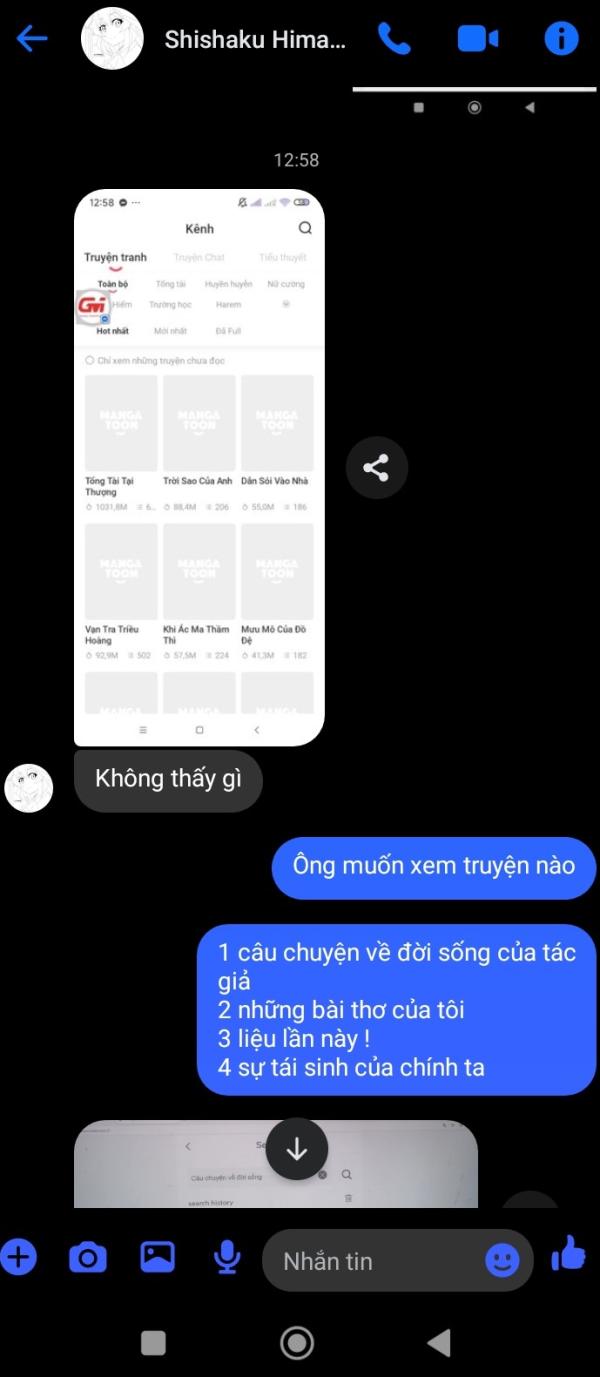
Task: Go back to the chat list
Action: point(32,39)
